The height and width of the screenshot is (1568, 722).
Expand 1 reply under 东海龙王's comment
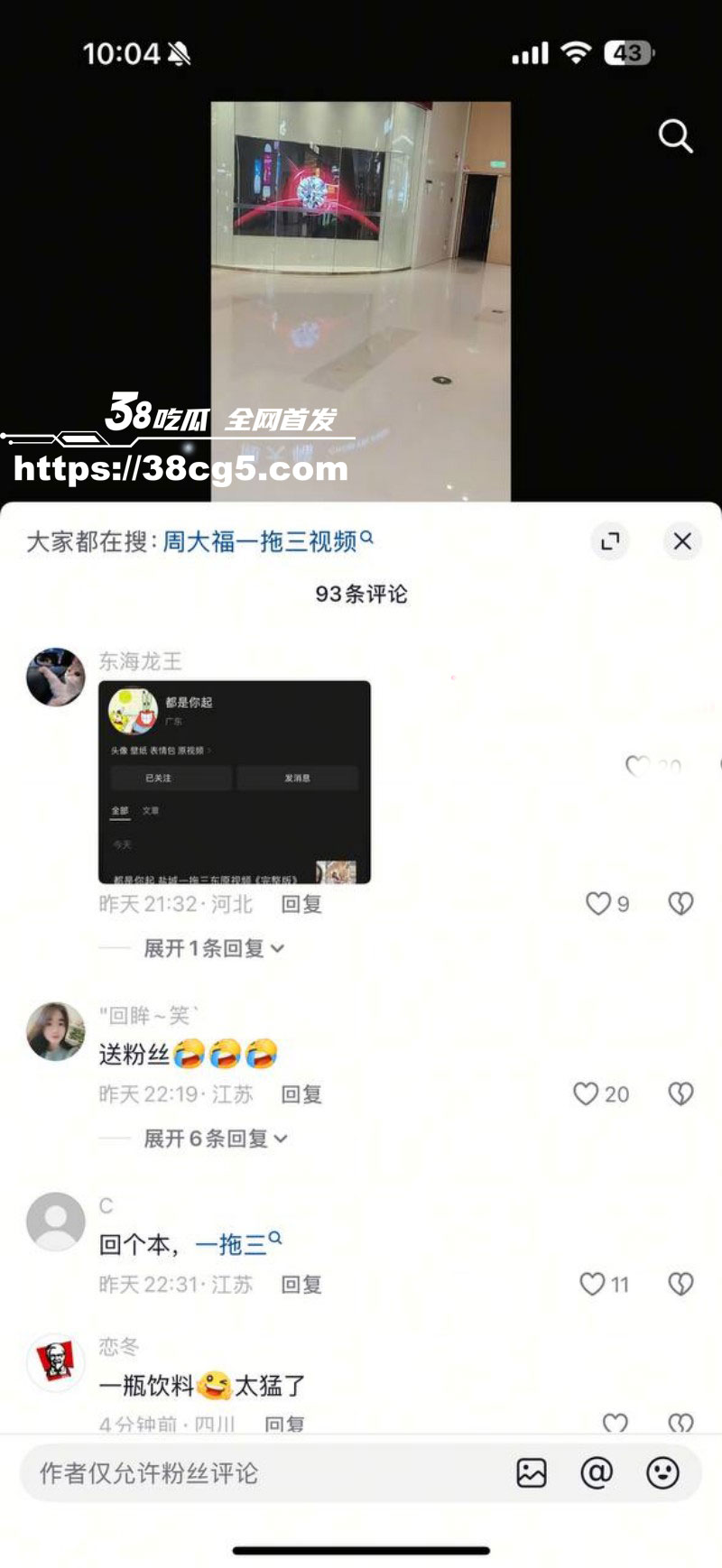click(x=214, y=949)
